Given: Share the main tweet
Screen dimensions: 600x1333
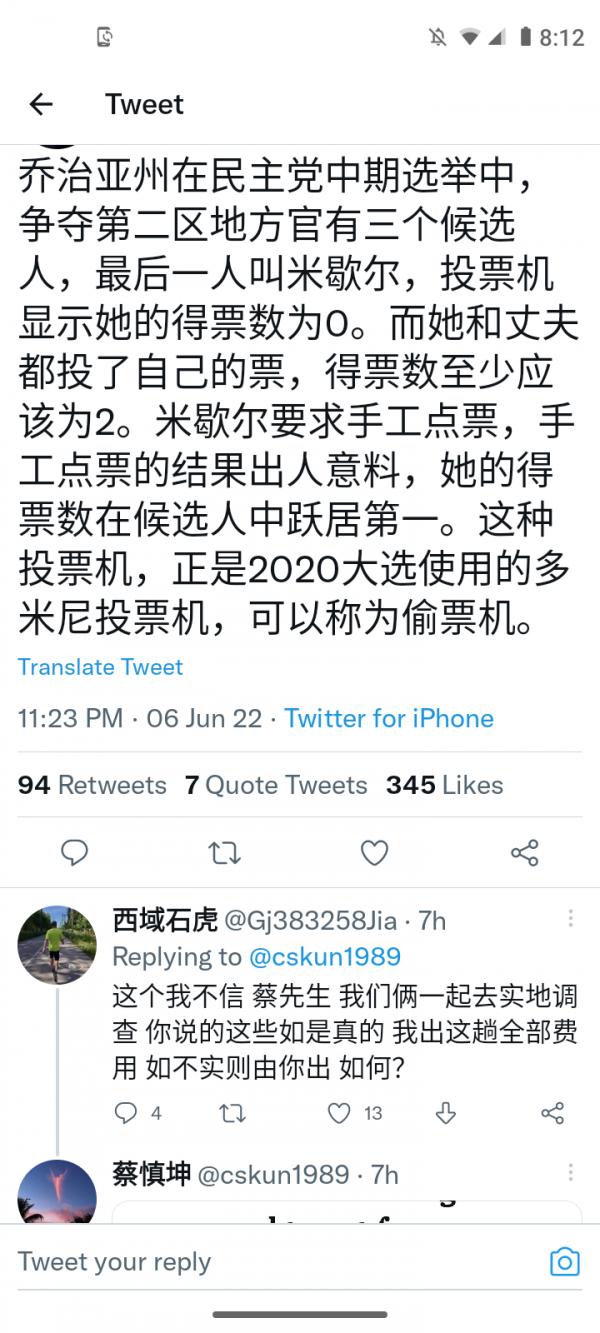Looking at the screenshot, I should coord(524,852).
